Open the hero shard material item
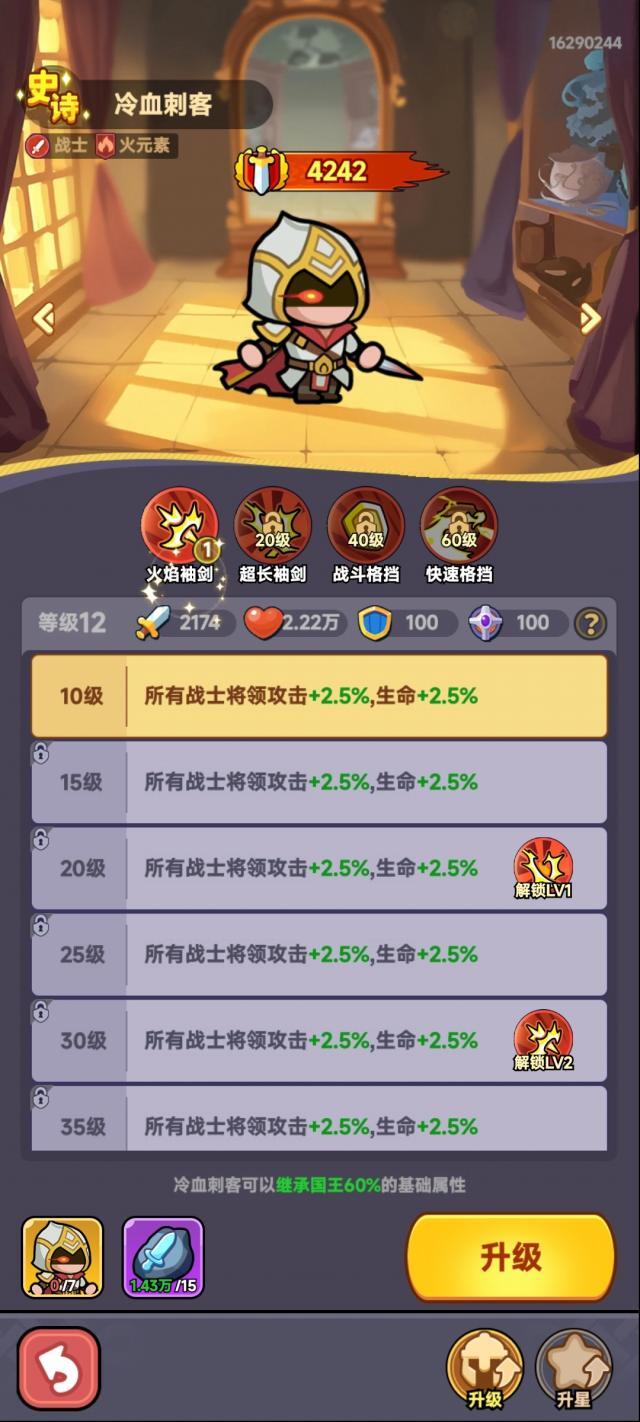640x1422 pixels. (x=63, y=1257)
